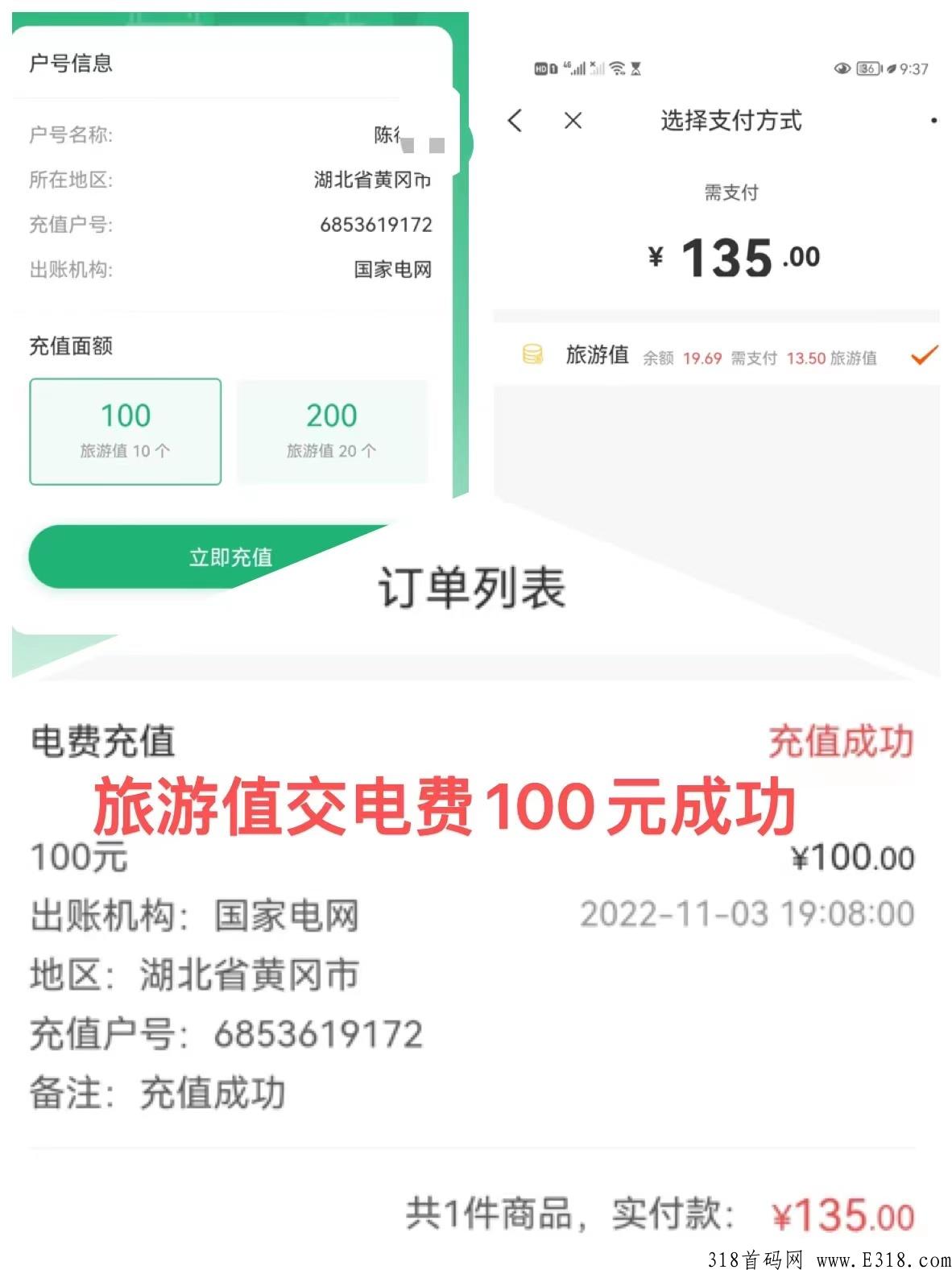
Task: Tap the back arrow on payment page
Action: 515,122
